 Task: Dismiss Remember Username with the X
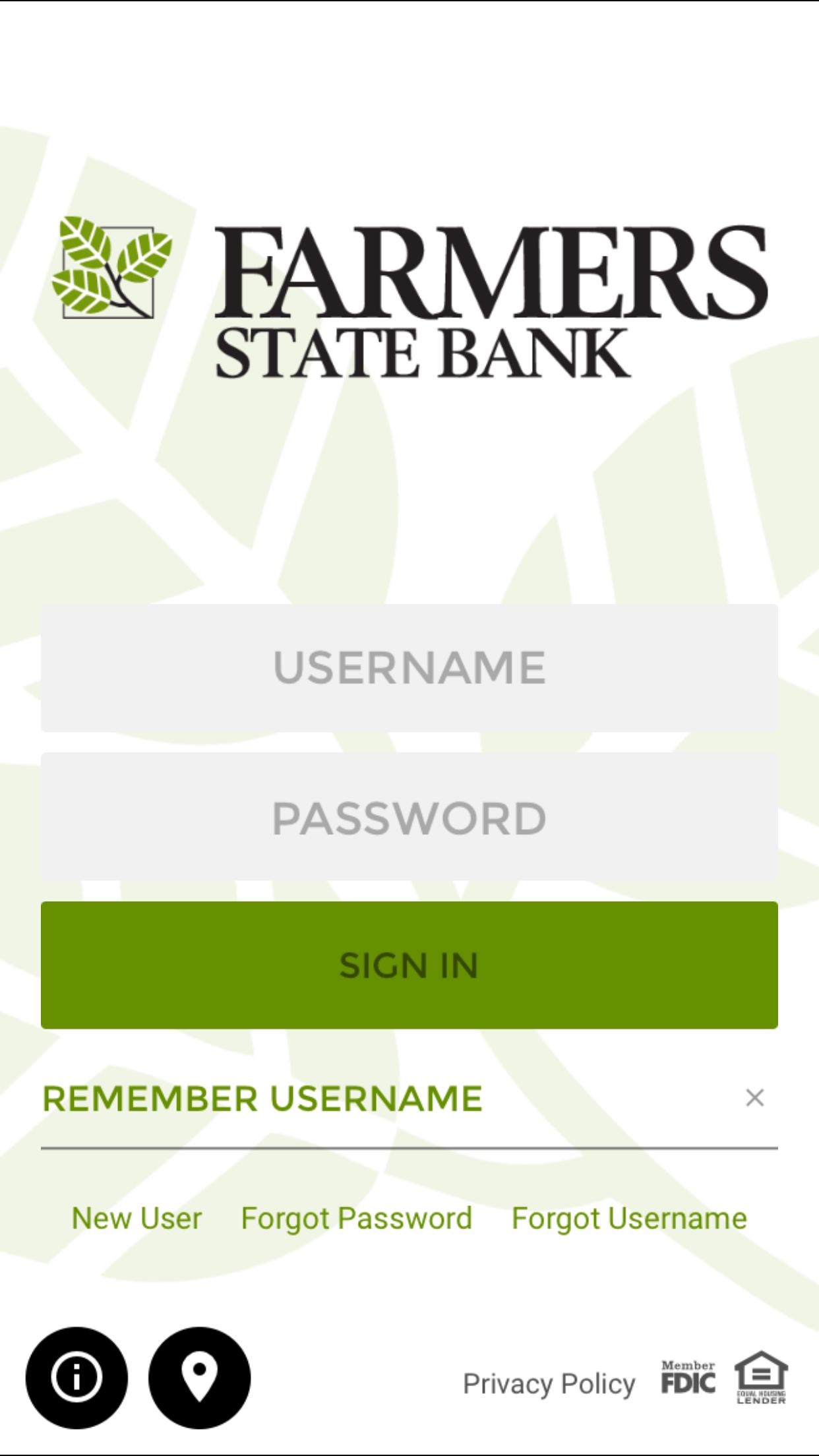pos(754,1097)
